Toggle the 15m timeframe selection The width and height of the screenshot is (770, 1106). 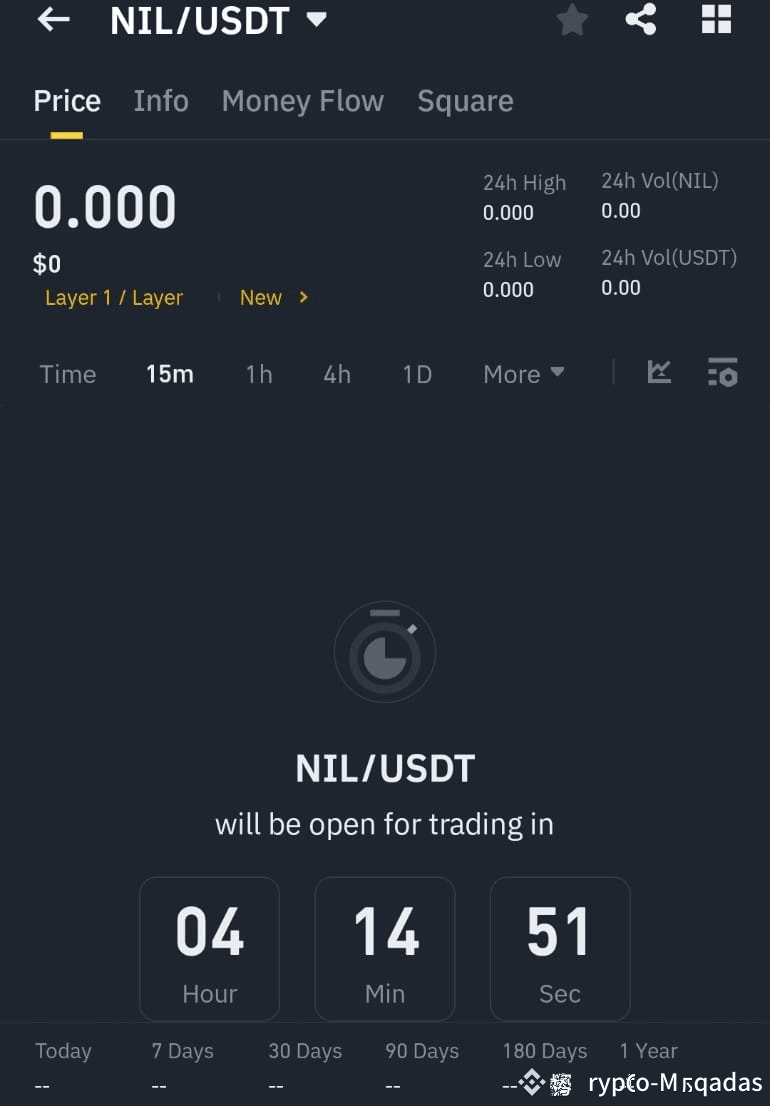coord(169,373)
